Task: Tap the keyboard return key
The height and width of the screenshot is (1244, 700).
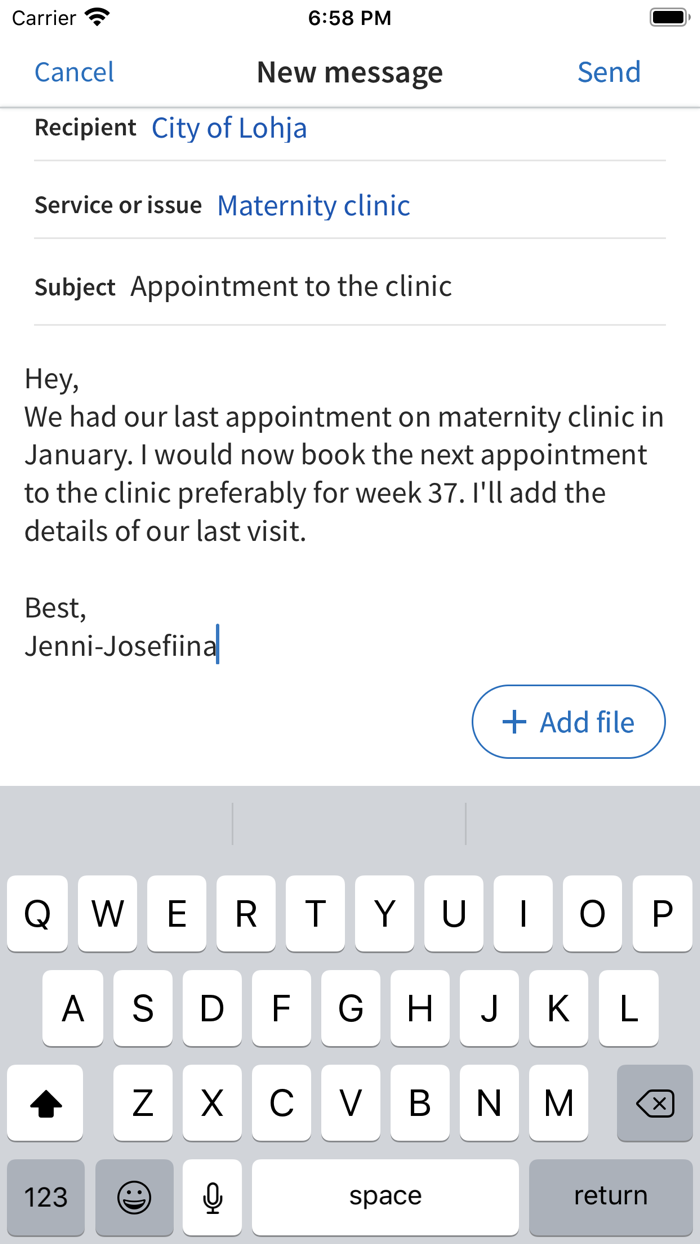Action: coord(610,1196)
